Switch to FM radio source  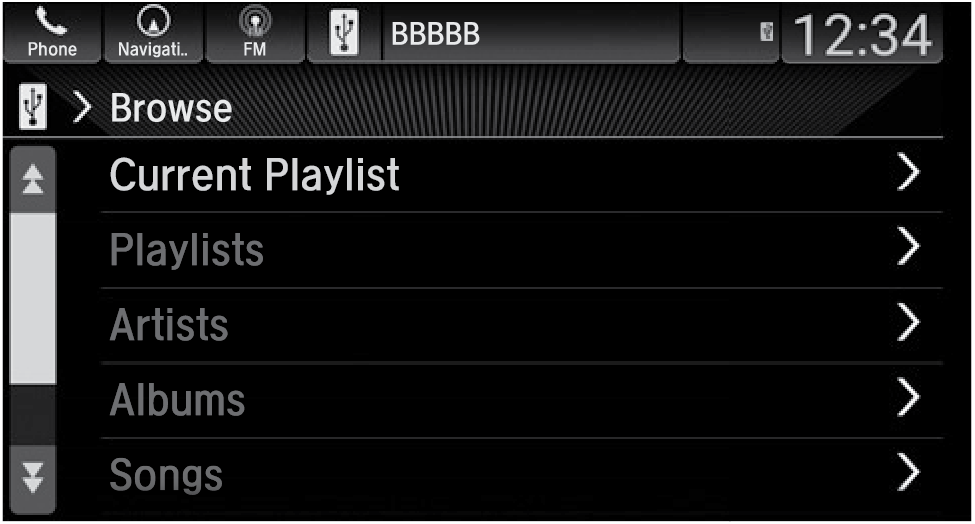click(x=254, y=34)
